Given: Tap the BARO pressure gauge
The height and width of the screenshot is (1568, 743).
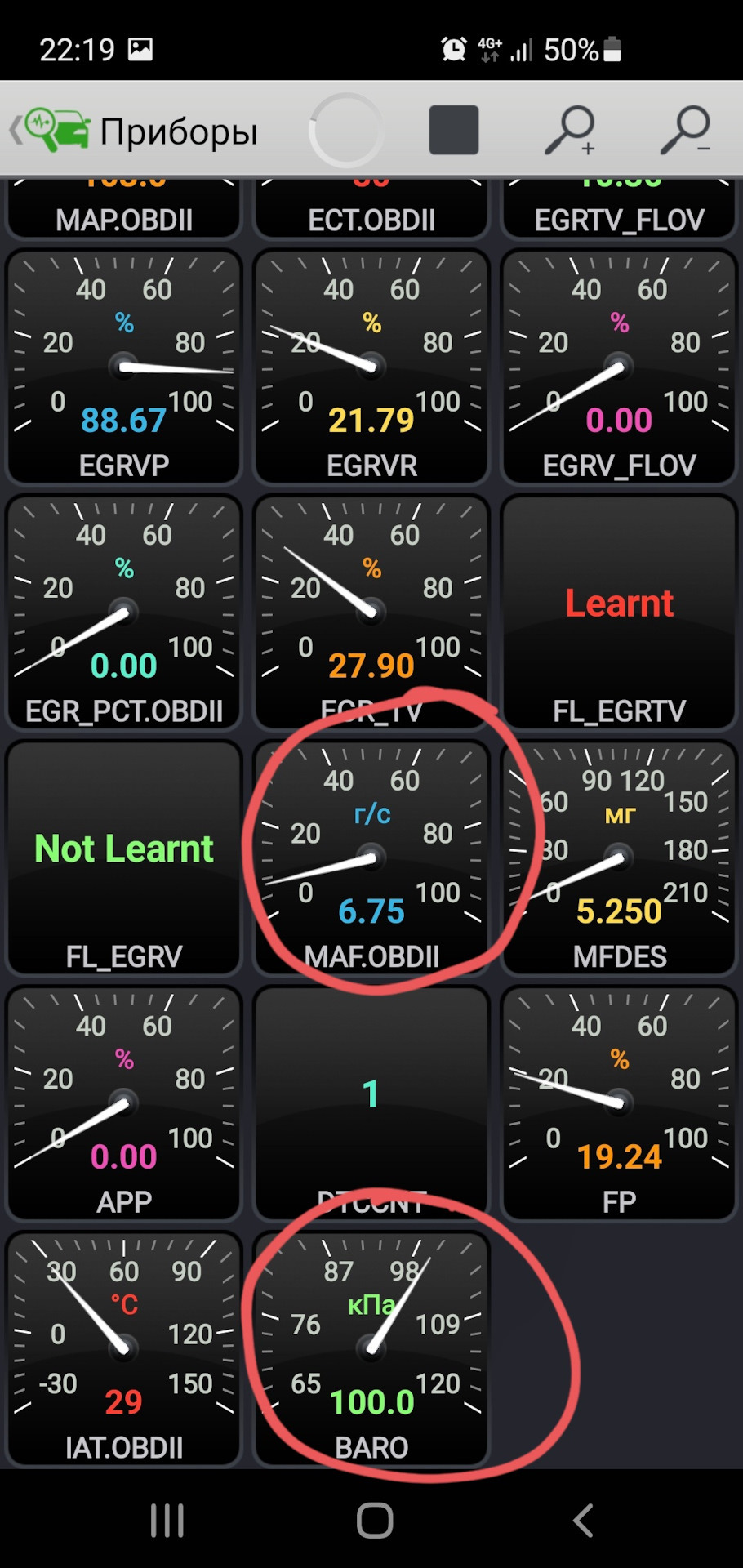Looking at the screenshot, I should click(371, 1349).
